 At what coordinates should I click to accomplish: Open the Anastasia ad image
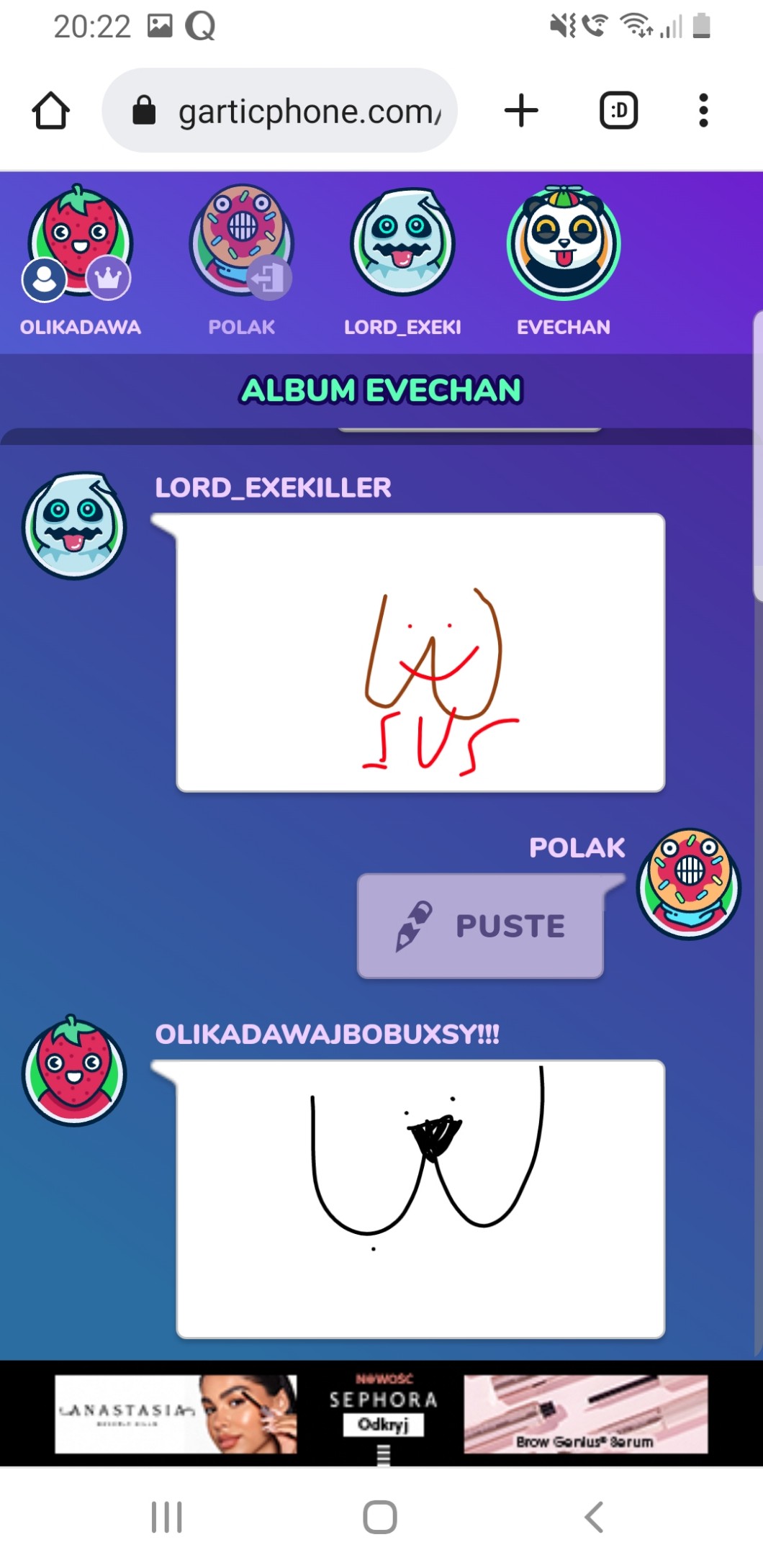coord(176,1414)
